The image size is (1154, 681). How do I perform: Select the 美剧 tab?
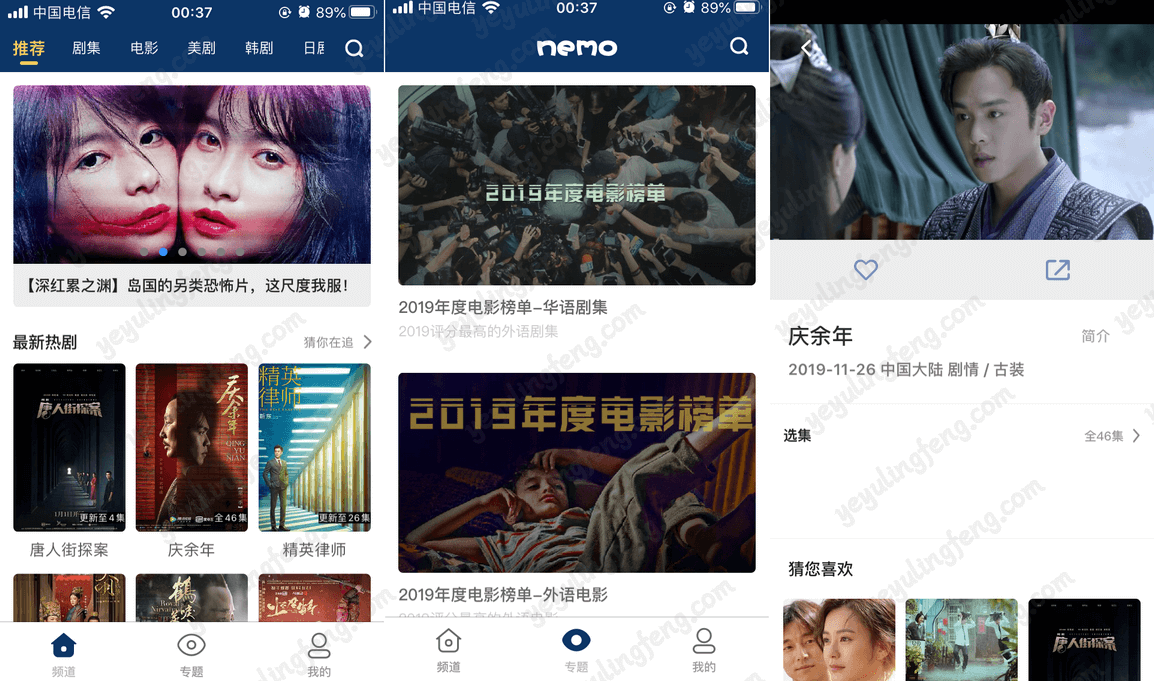pos(201,47)
